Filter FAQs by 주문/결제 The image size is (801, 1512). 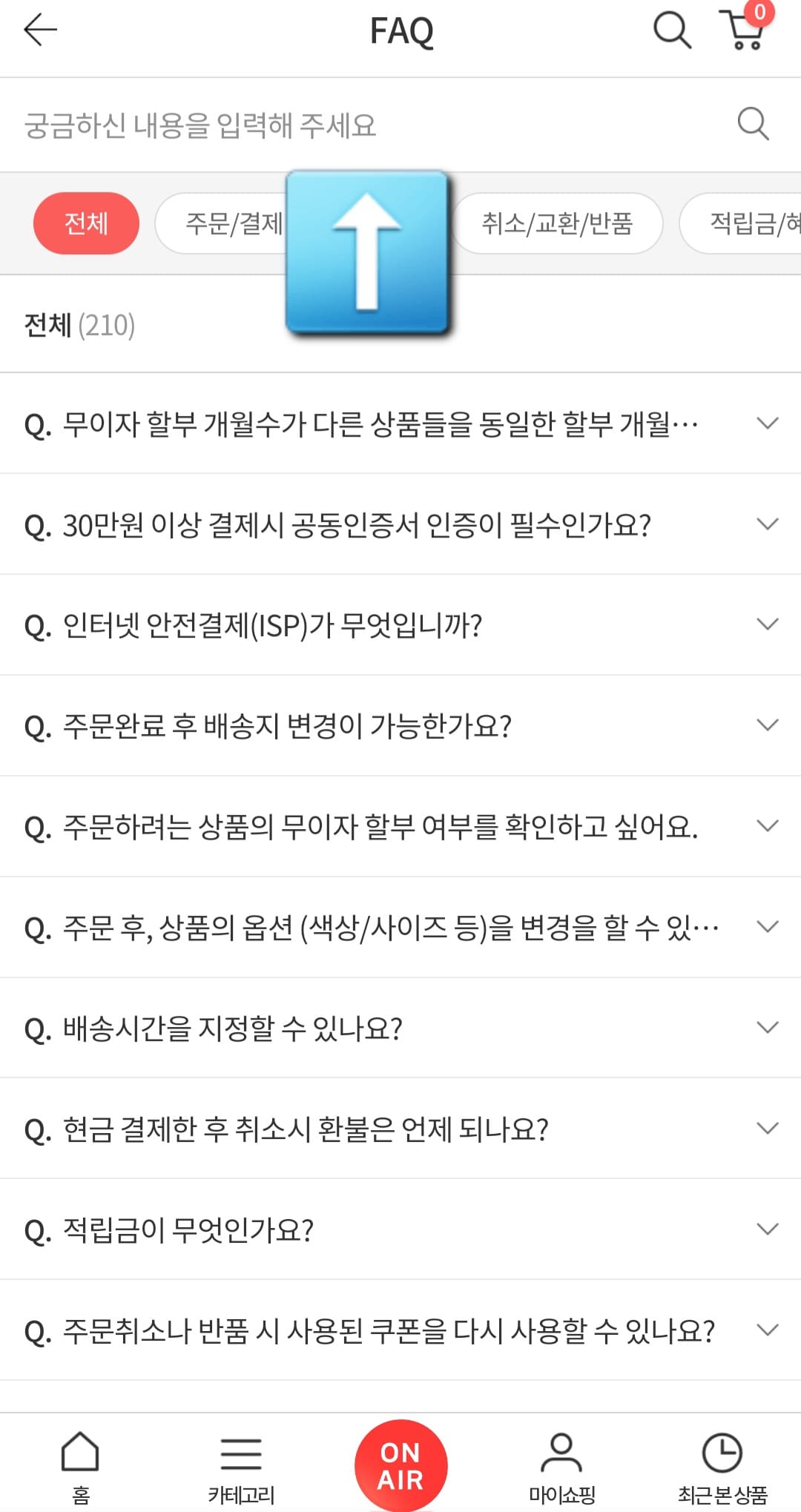point(230,222)
